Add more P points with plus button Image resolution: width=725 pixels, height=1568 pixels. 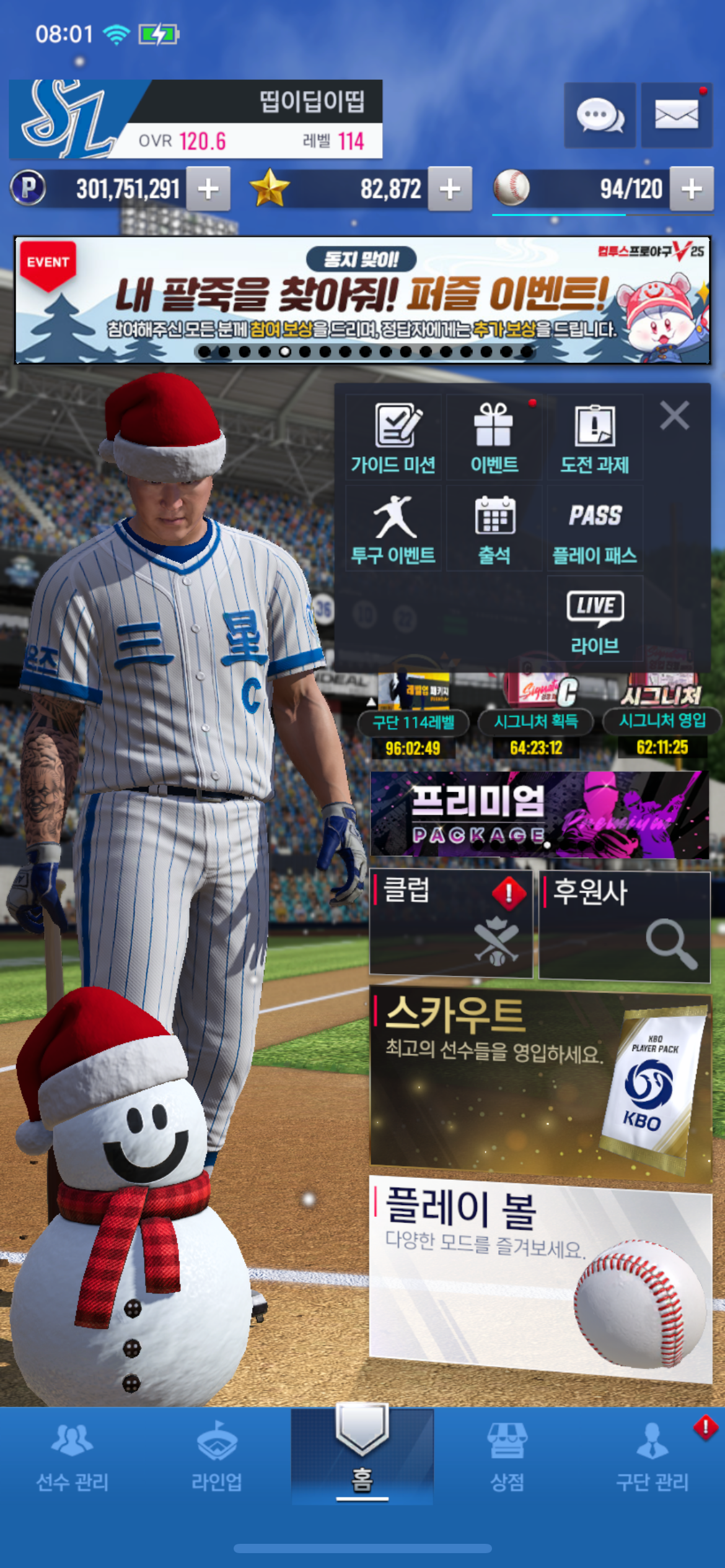tap(208, 189)
